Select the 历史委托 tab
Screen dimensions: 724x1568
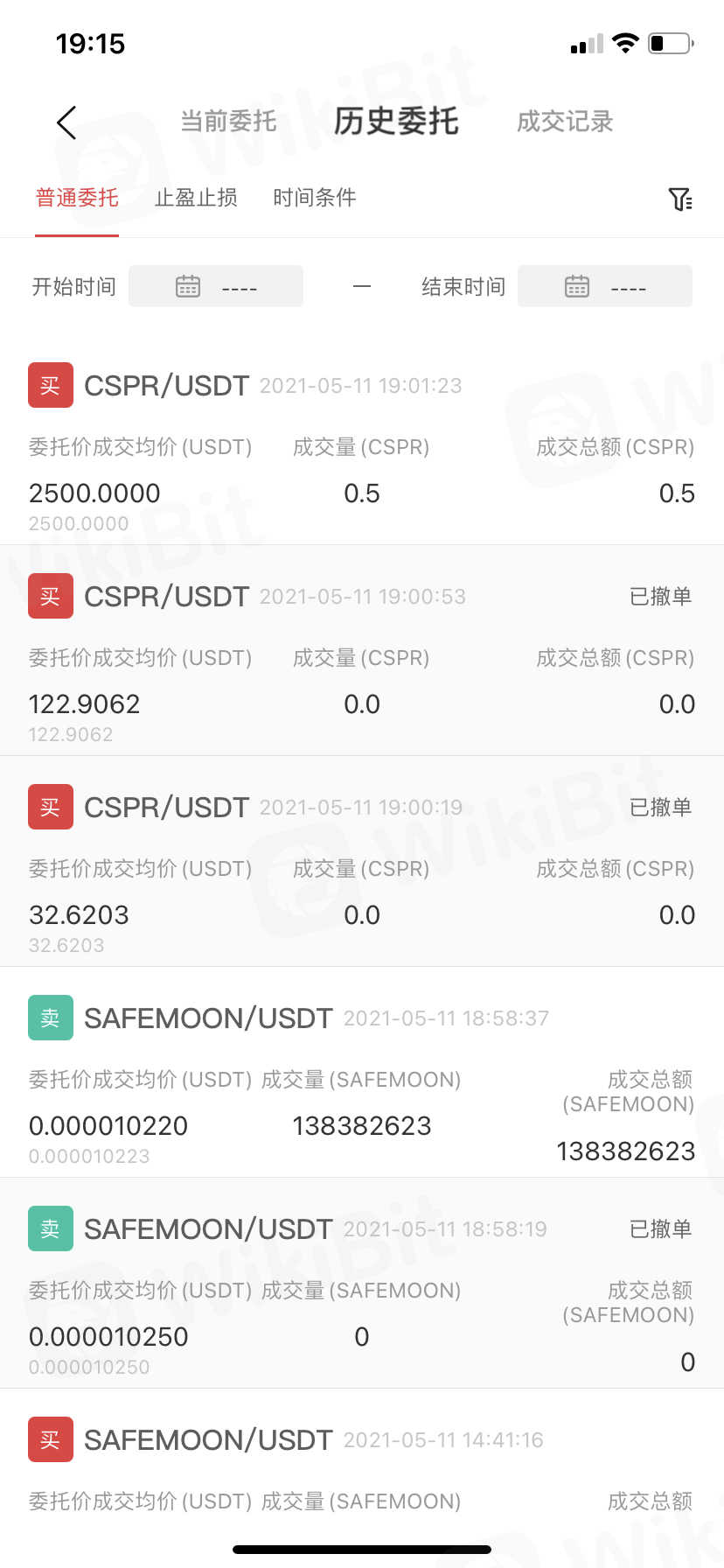tap(396, 122)
